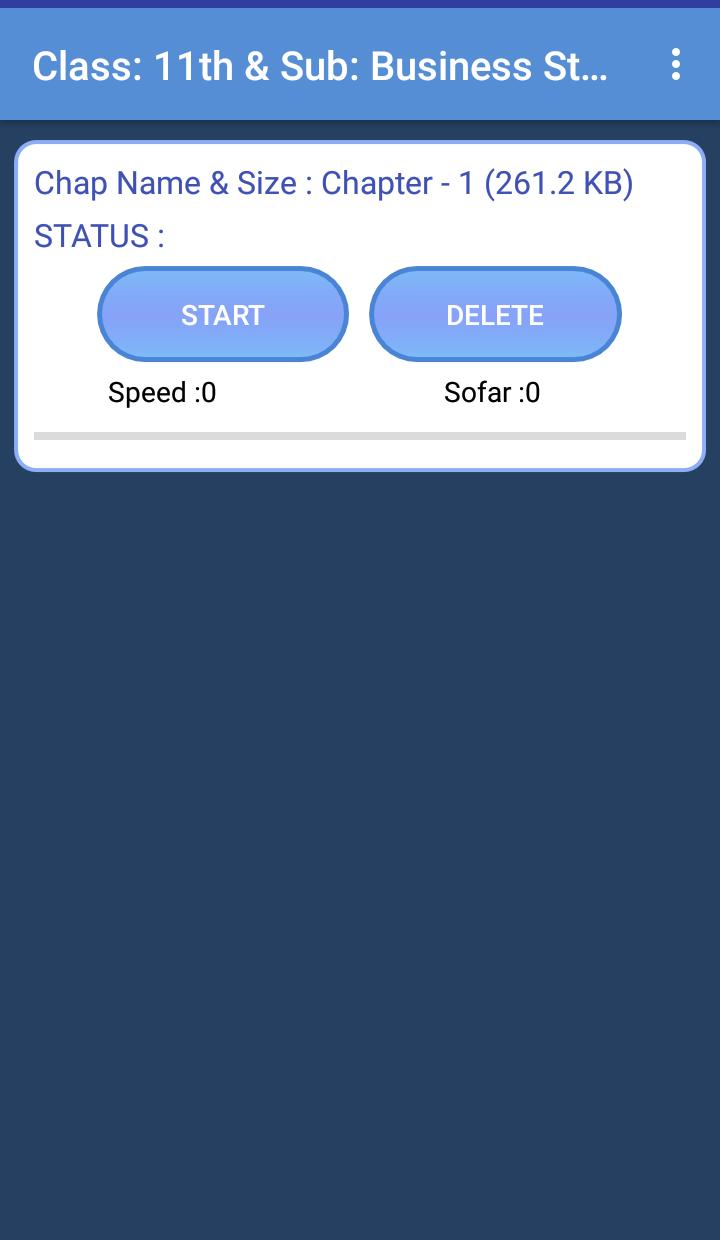Image resolution: width=720 pixels, height=1240 pixels.
Task: Delete the Chapter - 1 download
Action: [495, 315]
